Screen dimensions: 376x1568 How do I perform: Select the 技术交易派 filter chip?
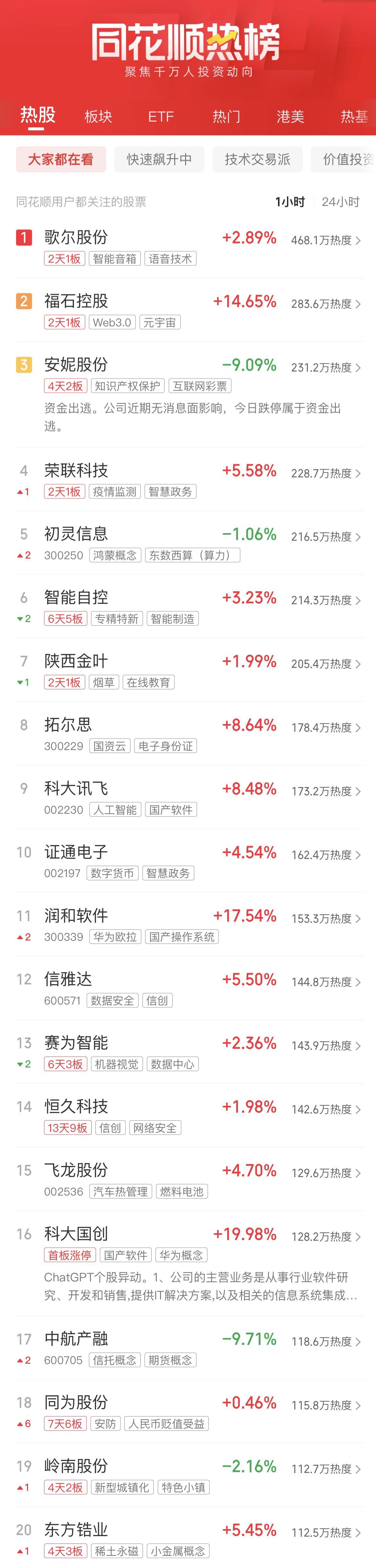tap(257, 160)
